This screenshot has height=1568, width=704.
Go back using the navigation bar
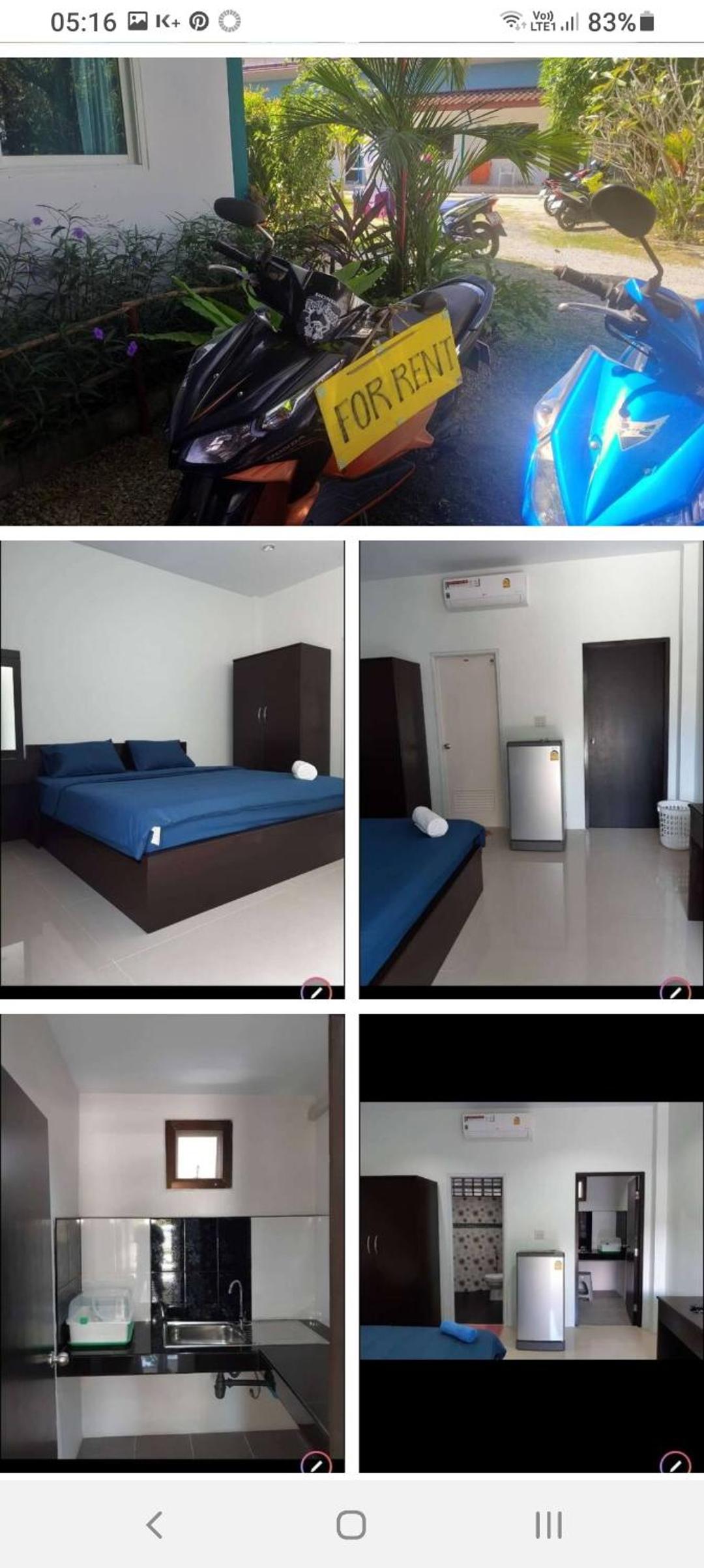[x=154, y=1525]
